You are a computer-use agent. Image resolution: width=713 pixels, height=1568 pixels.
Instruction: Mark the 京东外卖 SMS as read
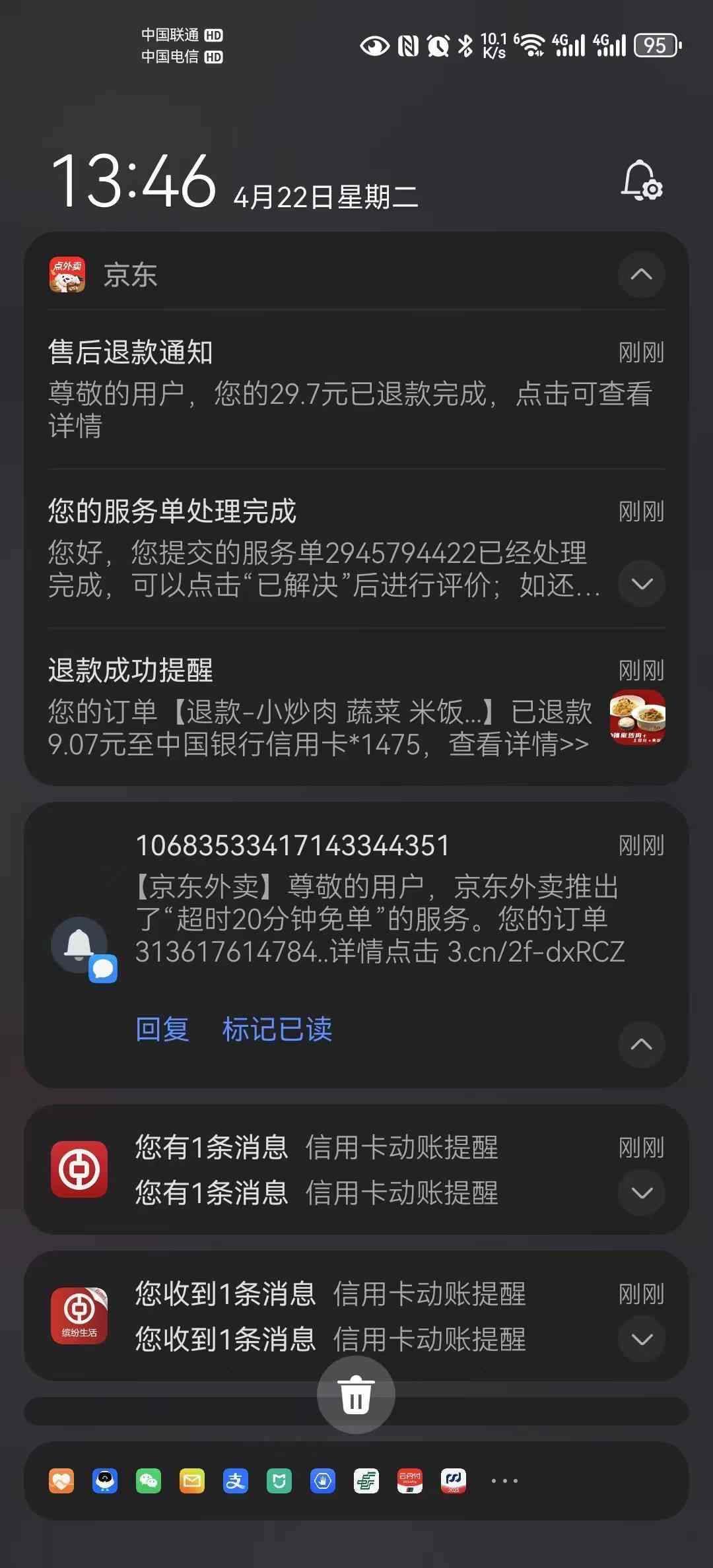pos(277,1029)
